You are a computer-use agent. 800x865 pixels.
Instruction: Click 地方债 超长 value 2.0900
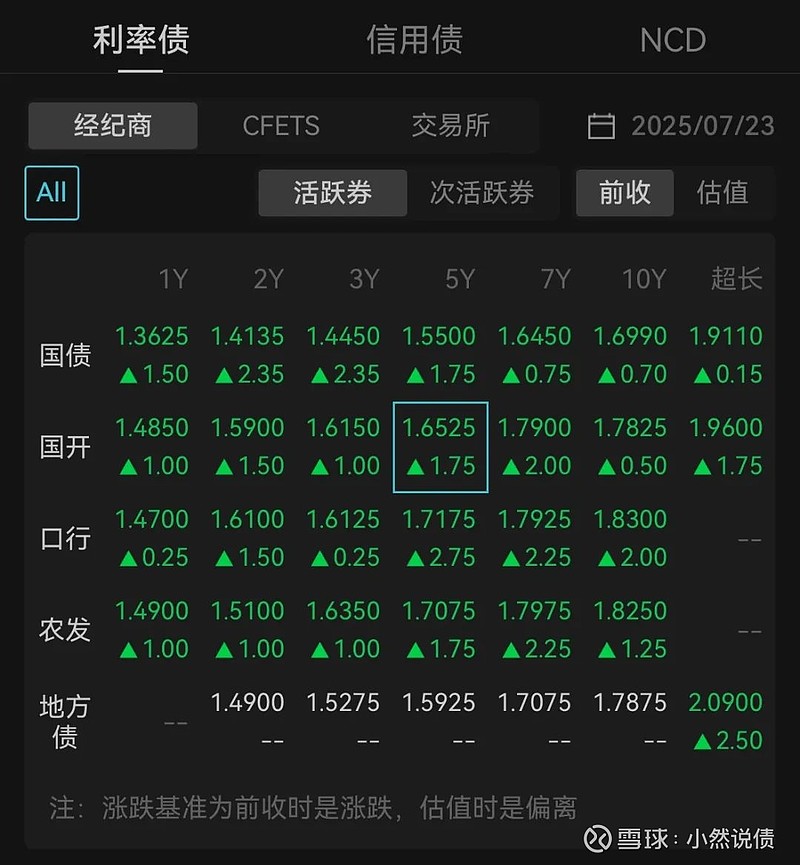click(x=728, y=702)
